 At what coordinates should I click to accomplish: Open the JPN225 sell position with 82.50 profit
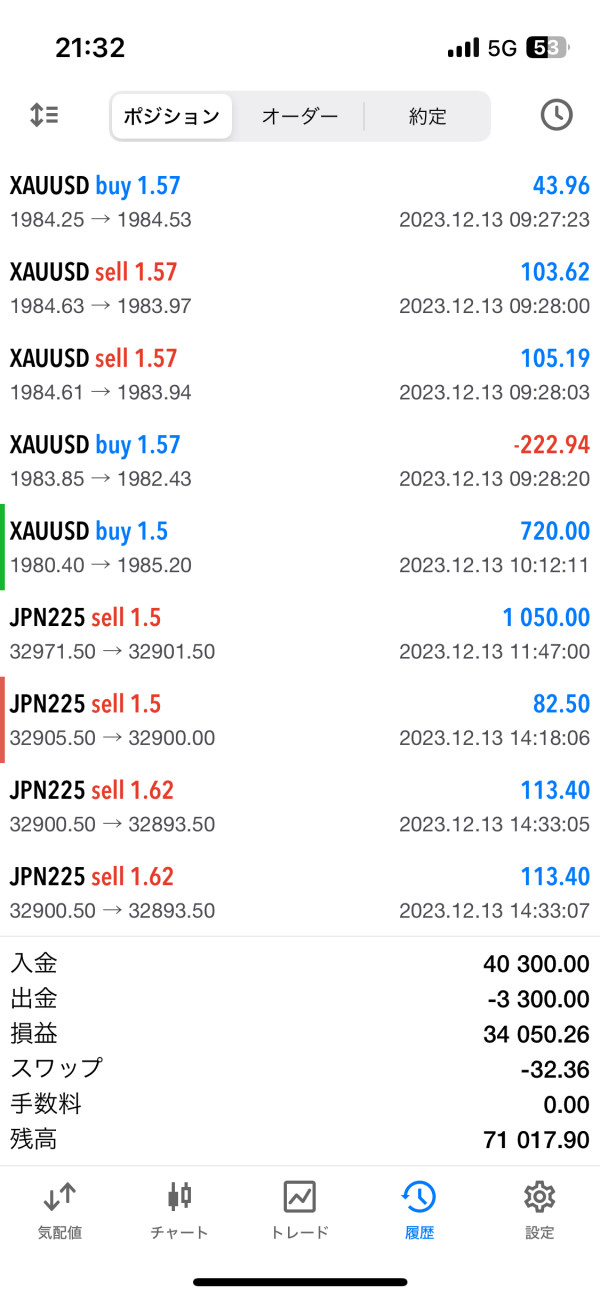pos(300,720)
